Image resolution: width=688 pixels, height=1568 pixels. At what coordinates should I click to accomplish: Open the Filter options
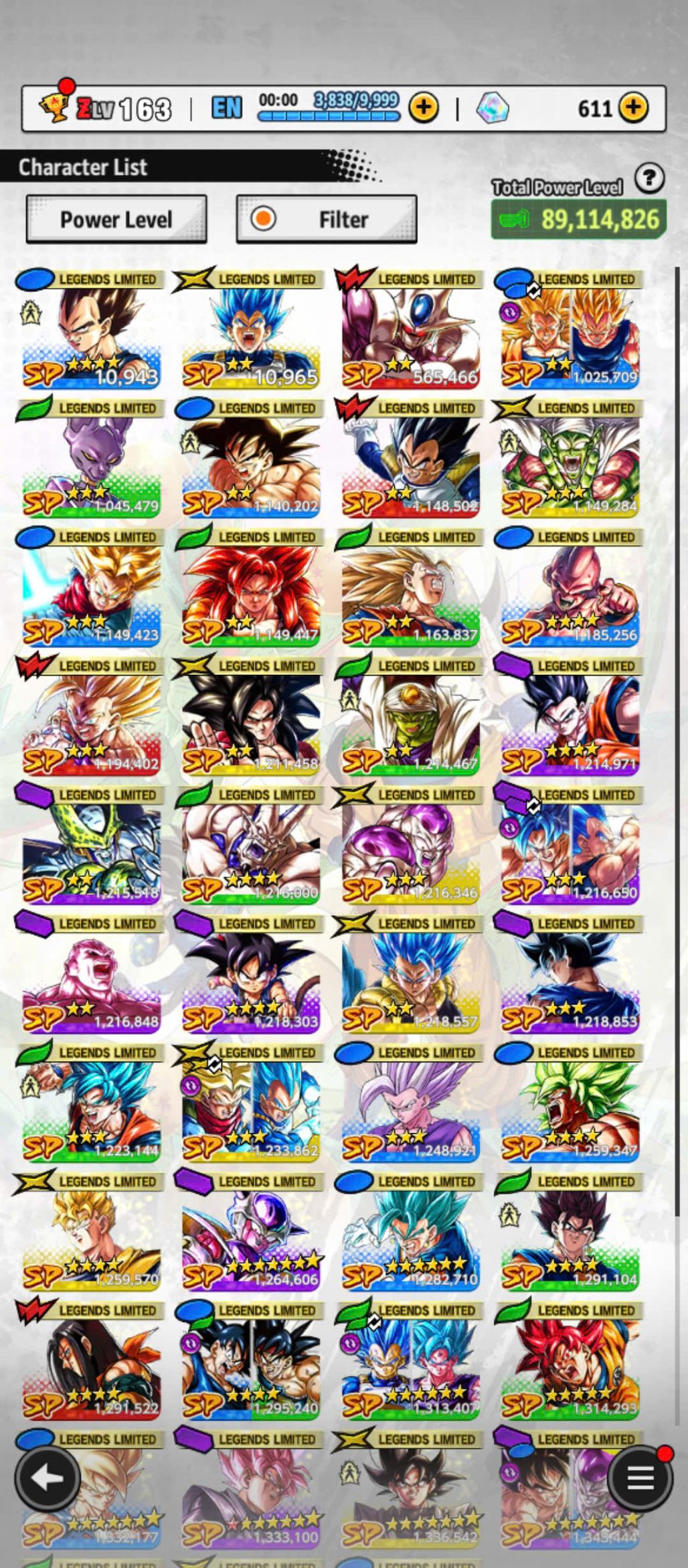(327, 220)
